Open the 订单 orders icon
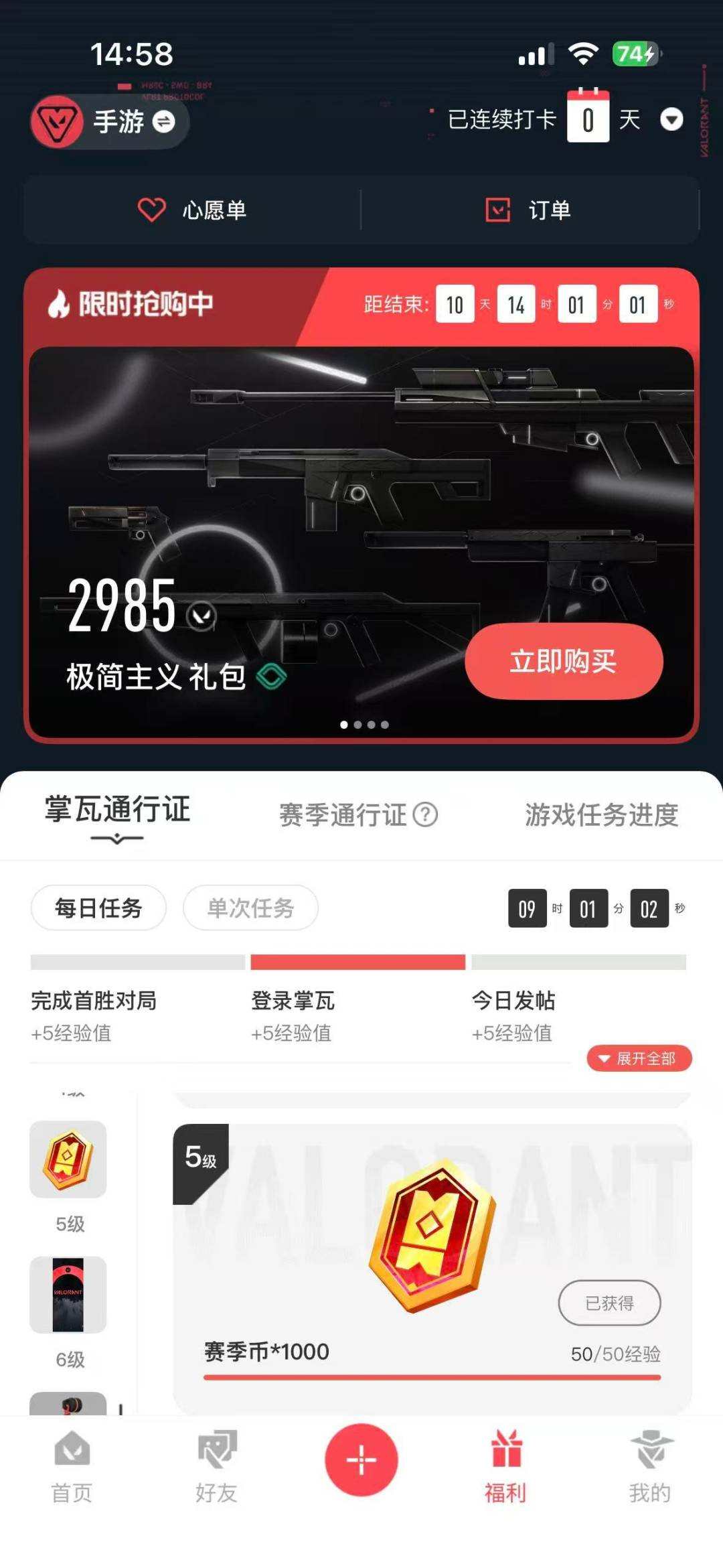Screen dimensions: 723x1568 pos(497,209)
